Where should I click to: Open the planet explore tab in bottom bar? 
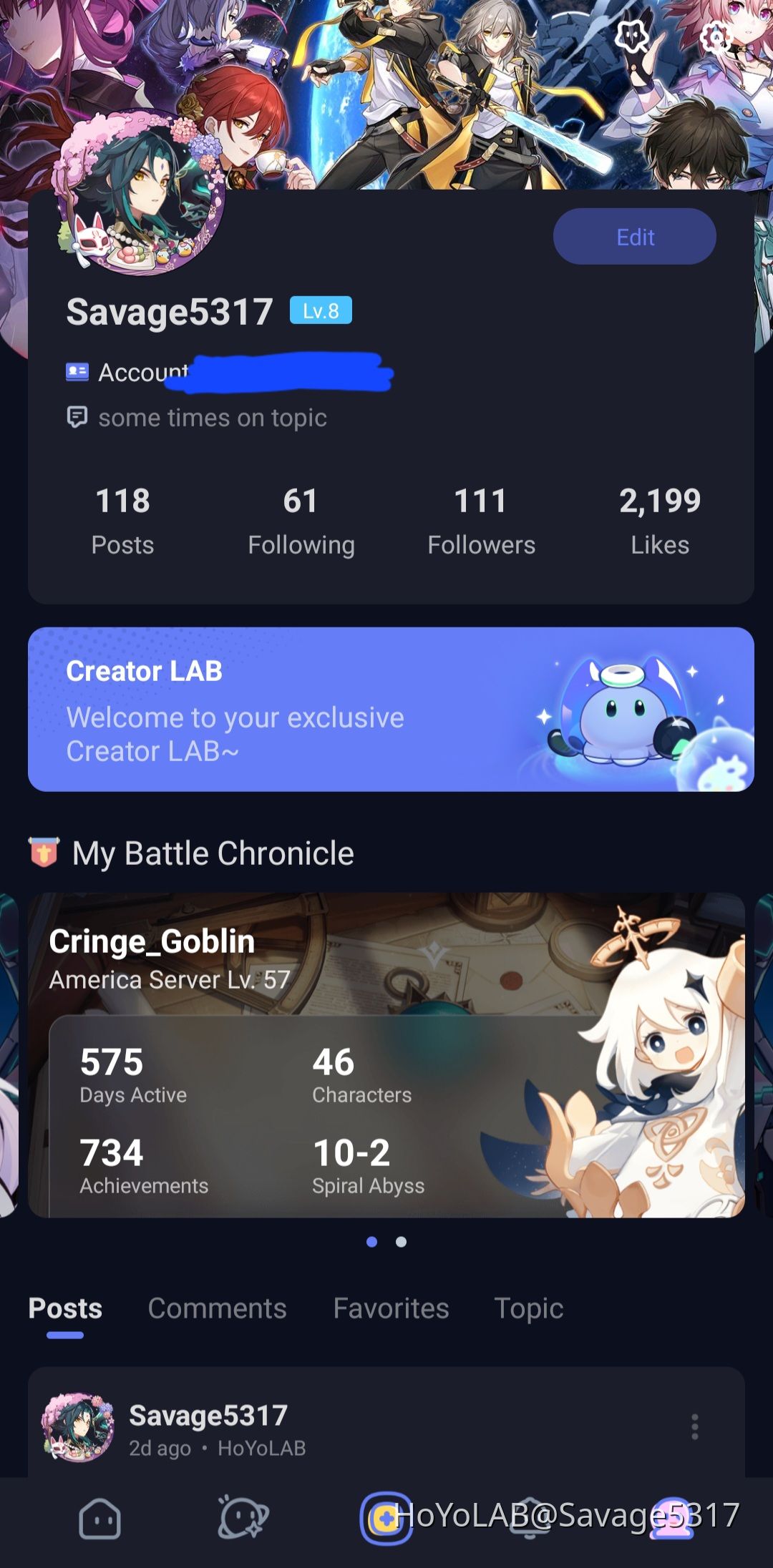[x=242, y=1518]
